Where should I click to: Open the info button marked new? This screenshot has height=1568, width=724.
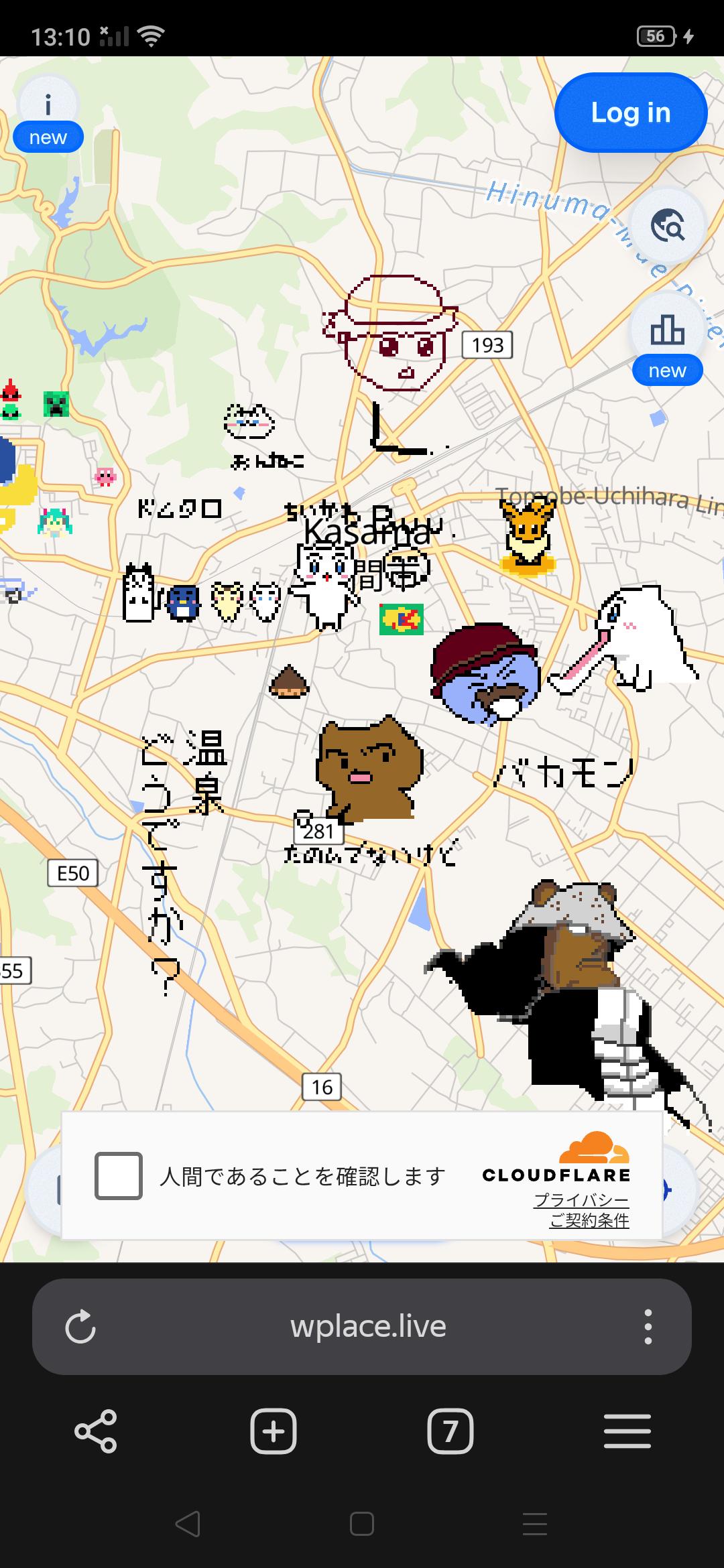point(48,107)
